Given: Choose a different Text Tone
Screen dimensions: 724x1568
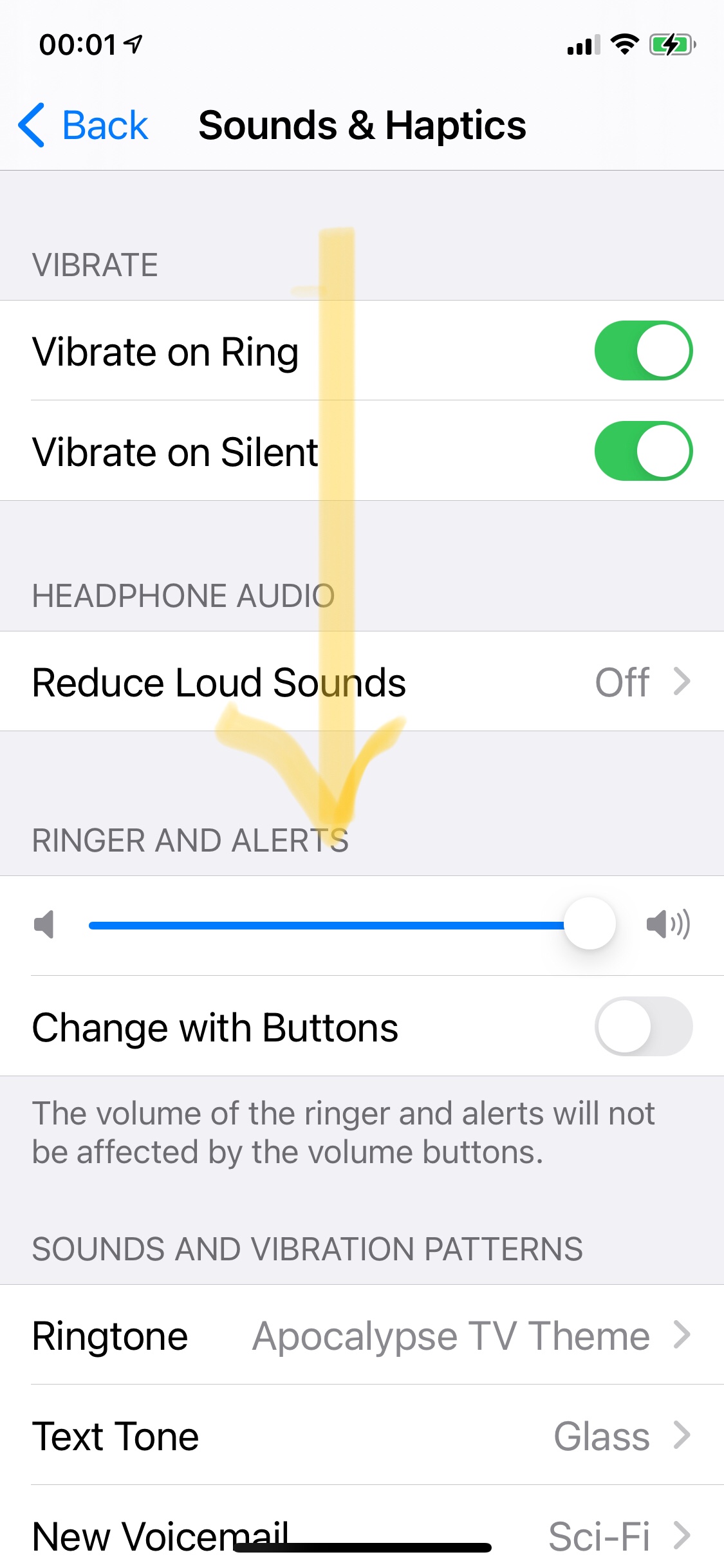Looking at the screenshot, I should [362, 1436].
